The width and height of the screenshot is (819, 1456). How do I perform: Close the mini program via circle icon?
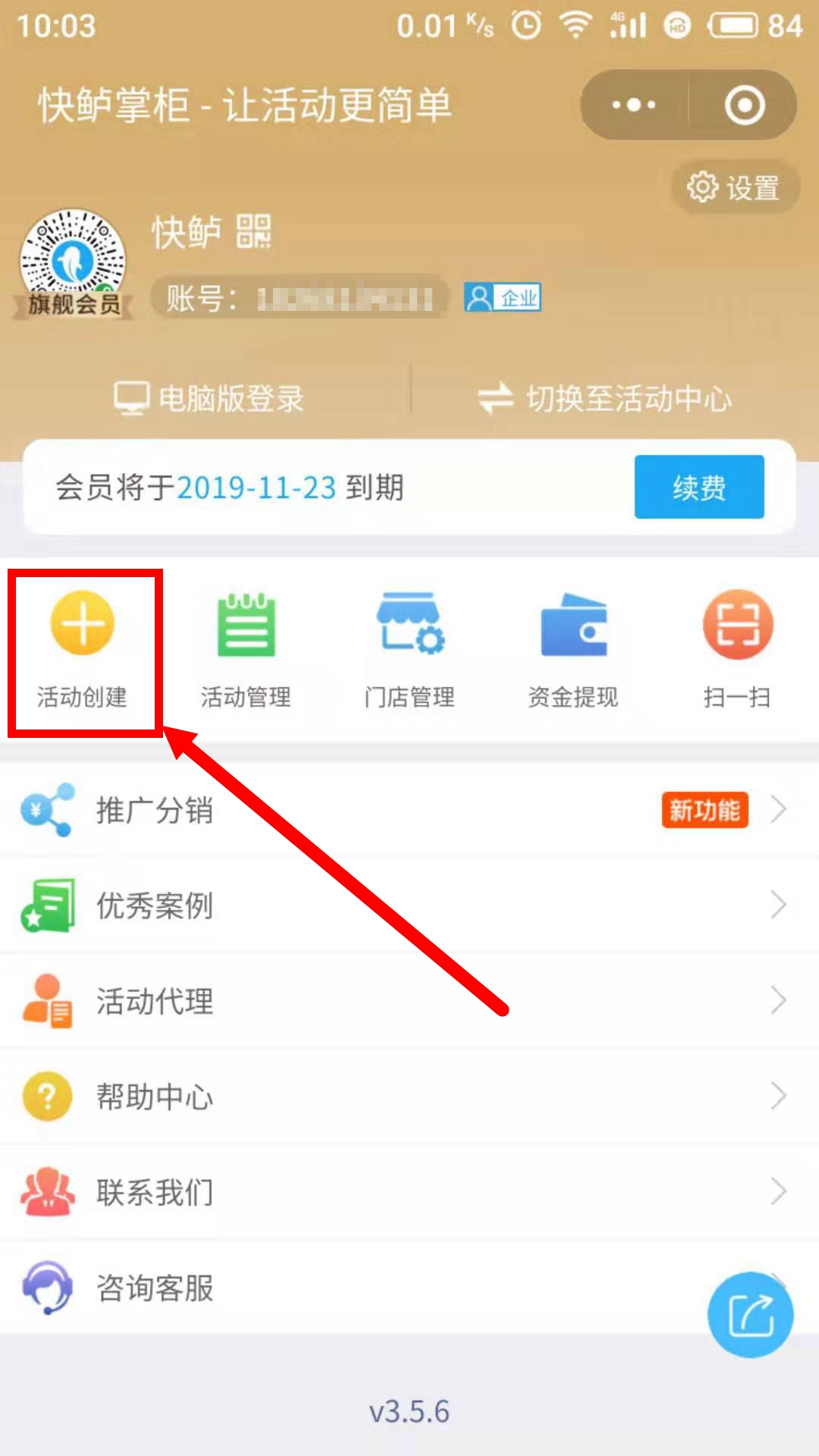point(744,105)
